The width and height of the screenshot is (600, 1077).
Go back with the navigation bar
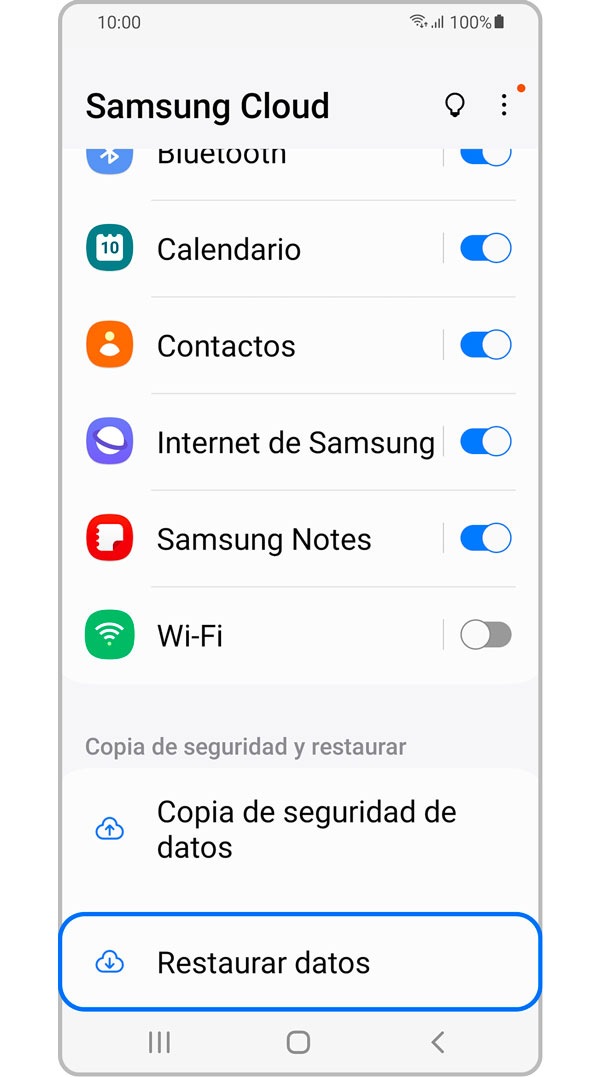[437, 1042]
